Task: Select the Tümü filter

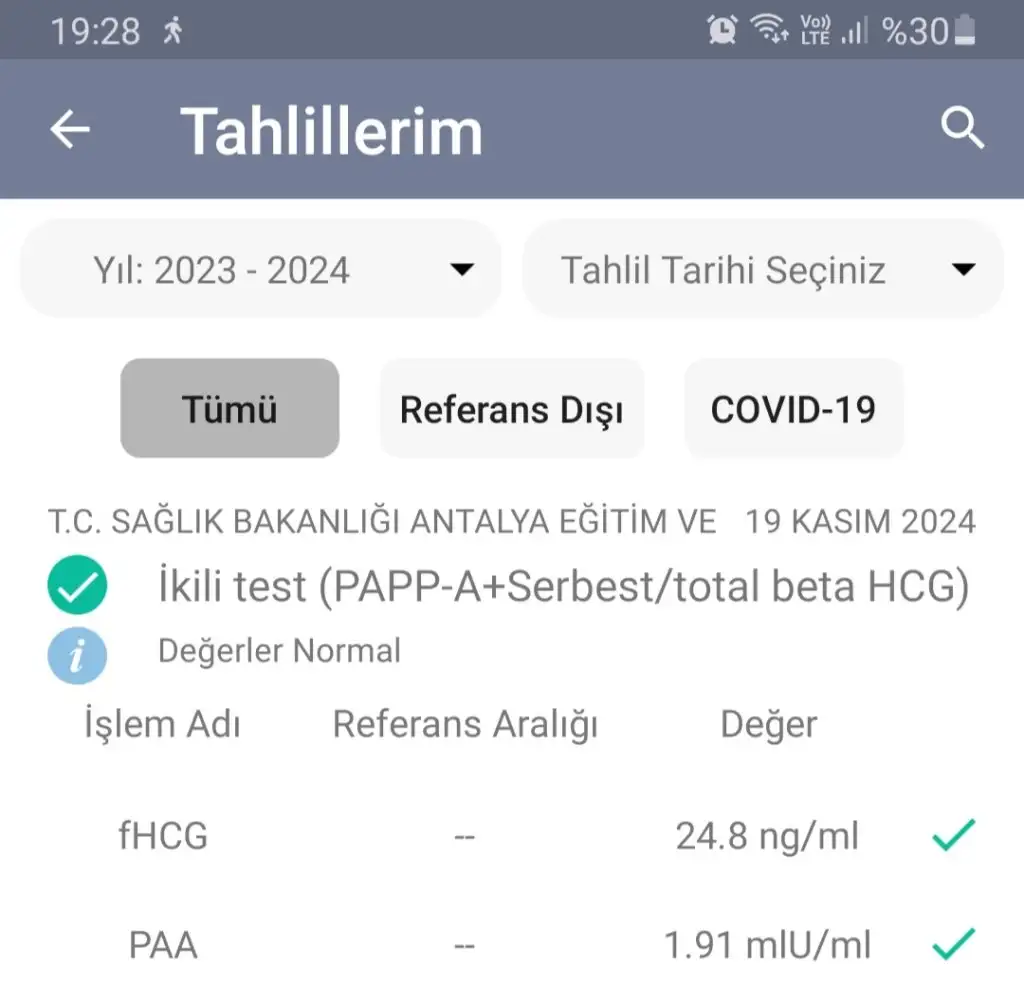Action: pyautogui.click(x=230, y=409)
